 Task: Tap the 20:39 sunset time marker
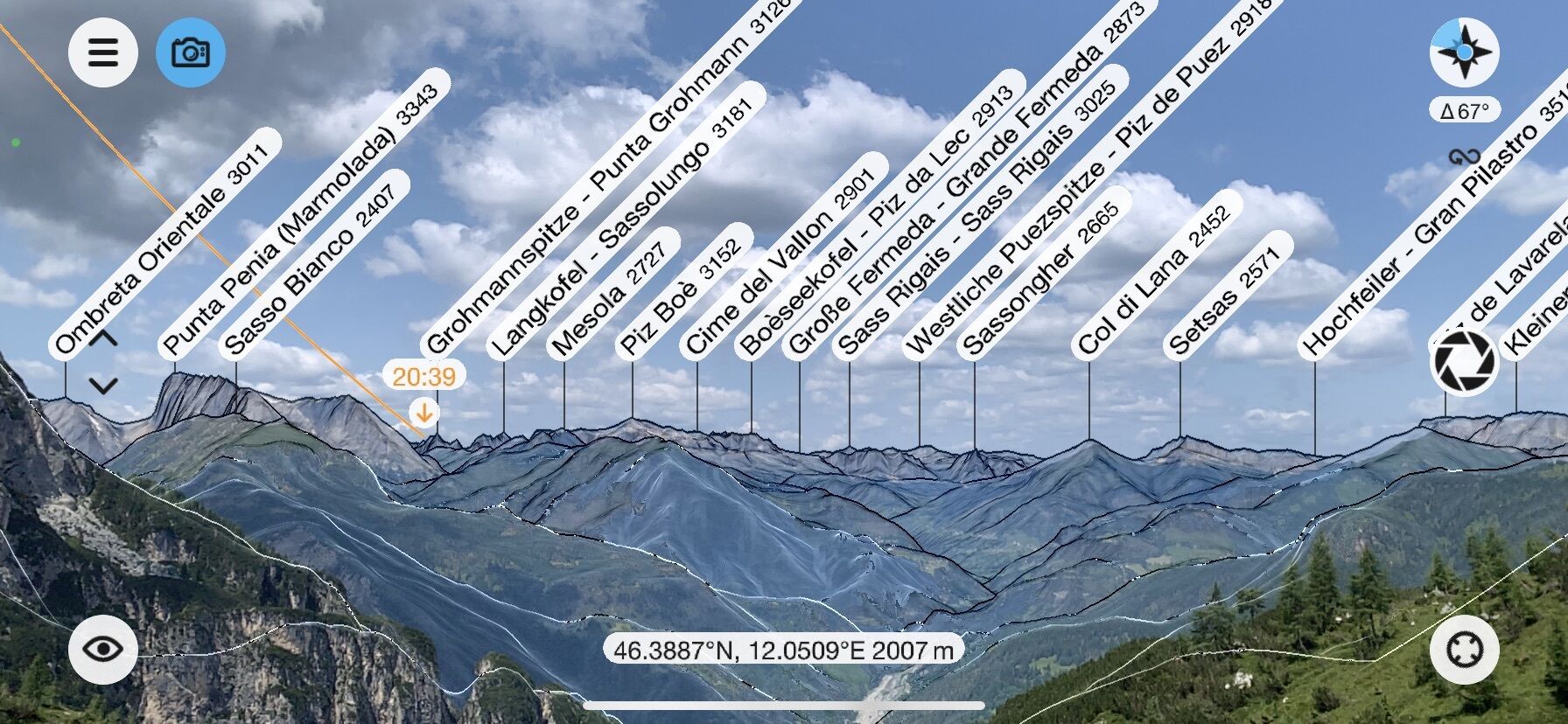tap(423, 377)
